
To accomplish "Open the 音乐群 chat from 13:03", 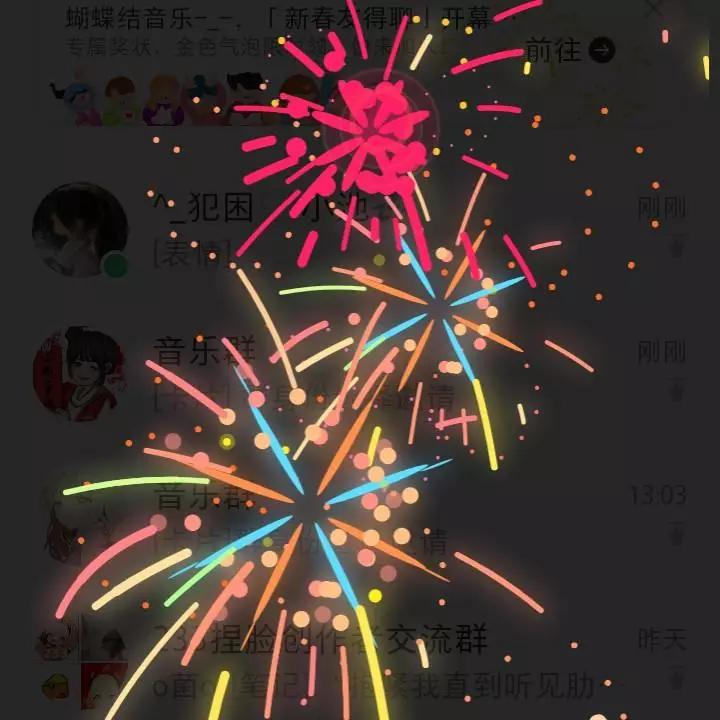I will 360,516.
